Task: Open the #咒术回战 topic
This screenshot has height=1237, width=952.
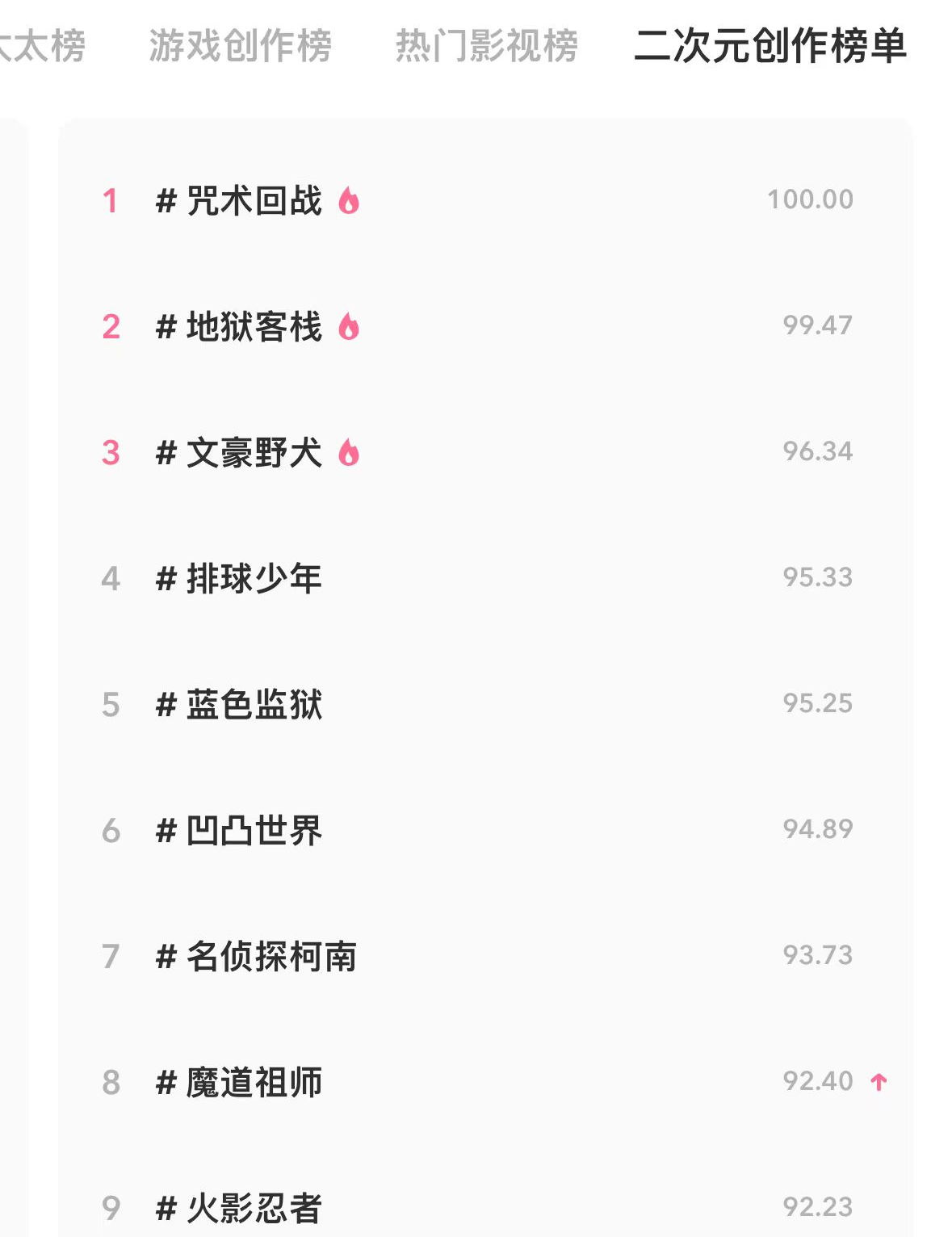Action: pos(239,200)
